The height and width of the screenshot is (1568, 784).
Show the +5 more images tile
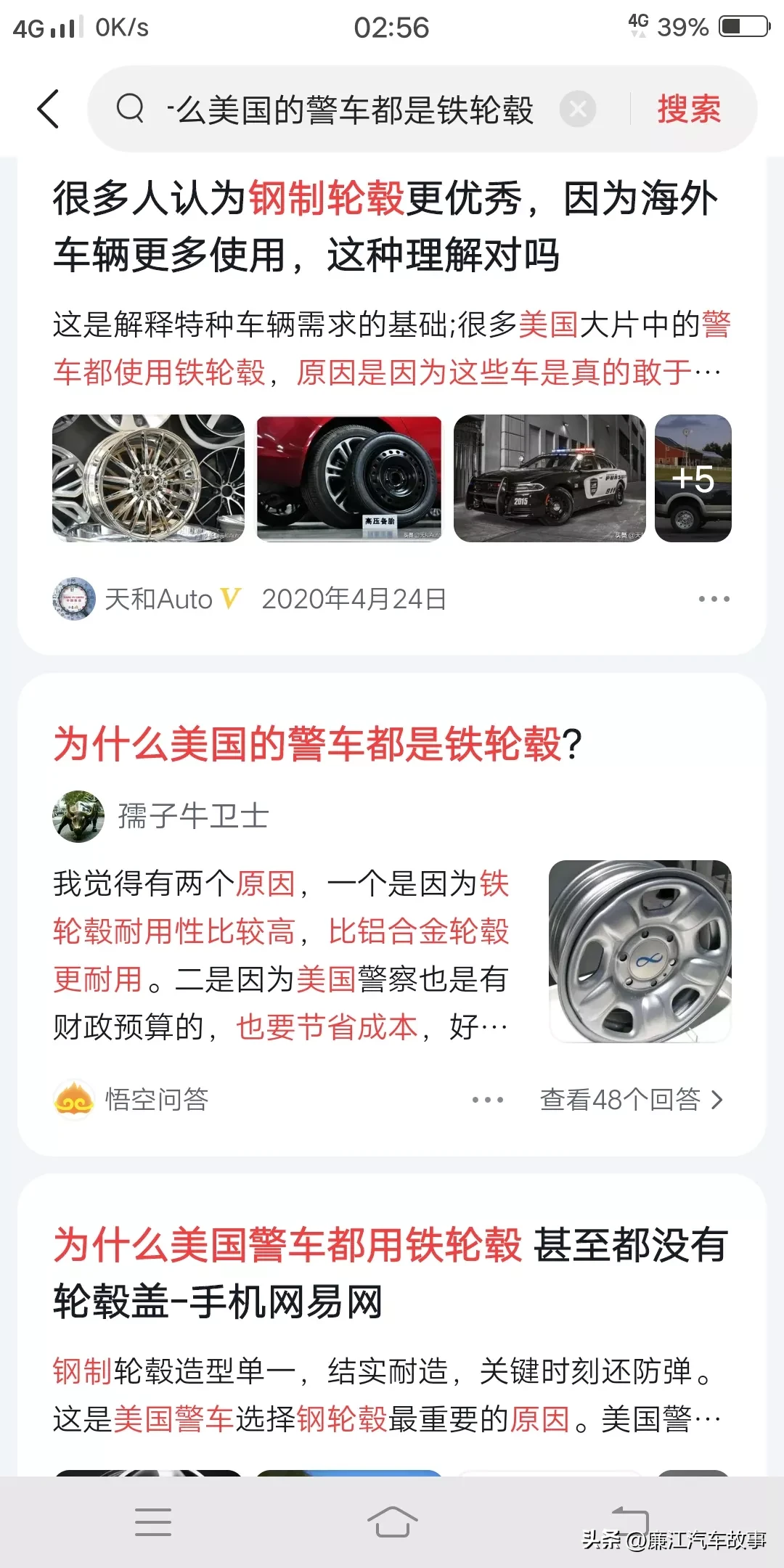click(693, 478)
